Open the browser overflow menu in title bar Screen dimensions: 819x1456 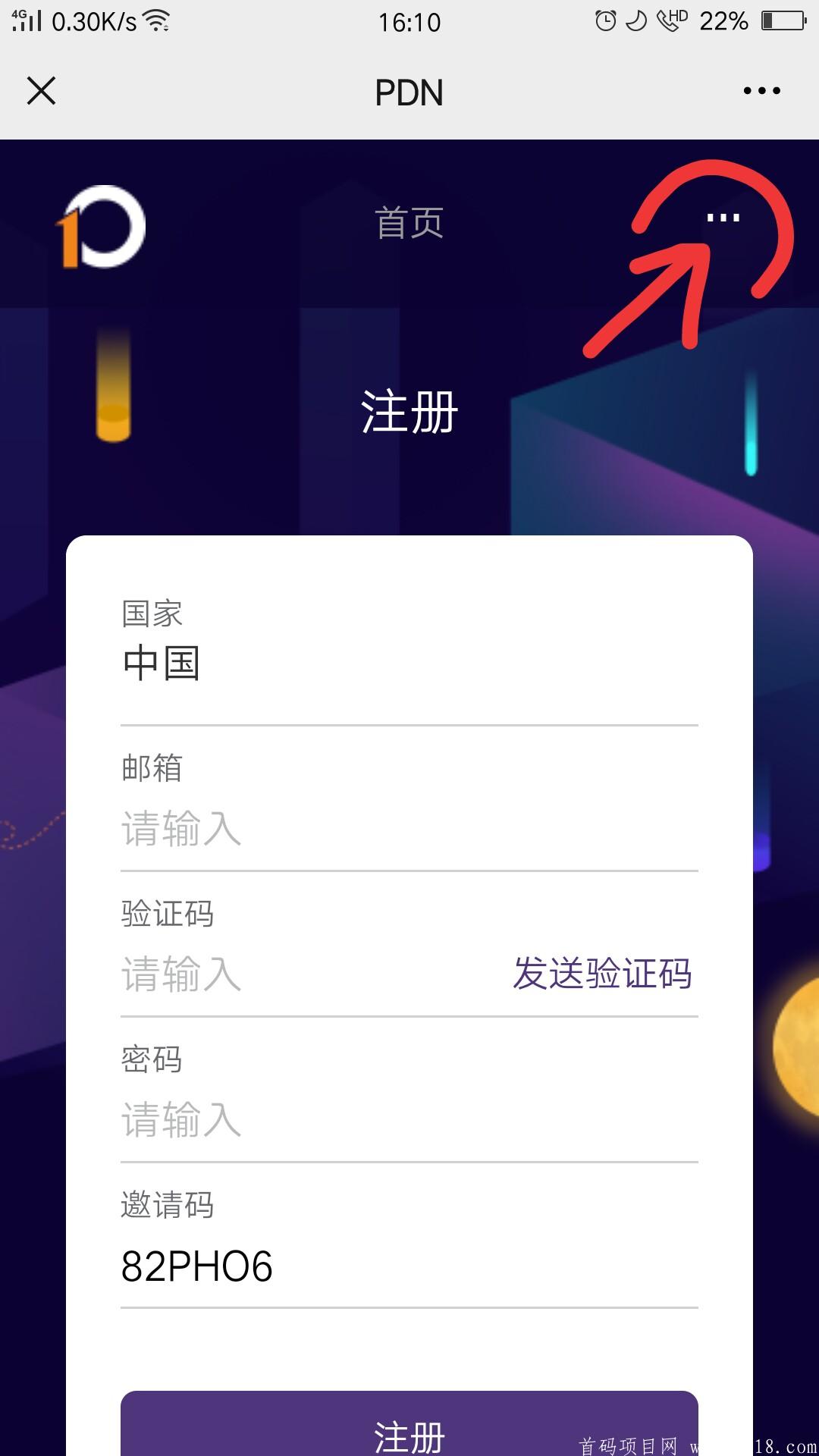point(761,91)
